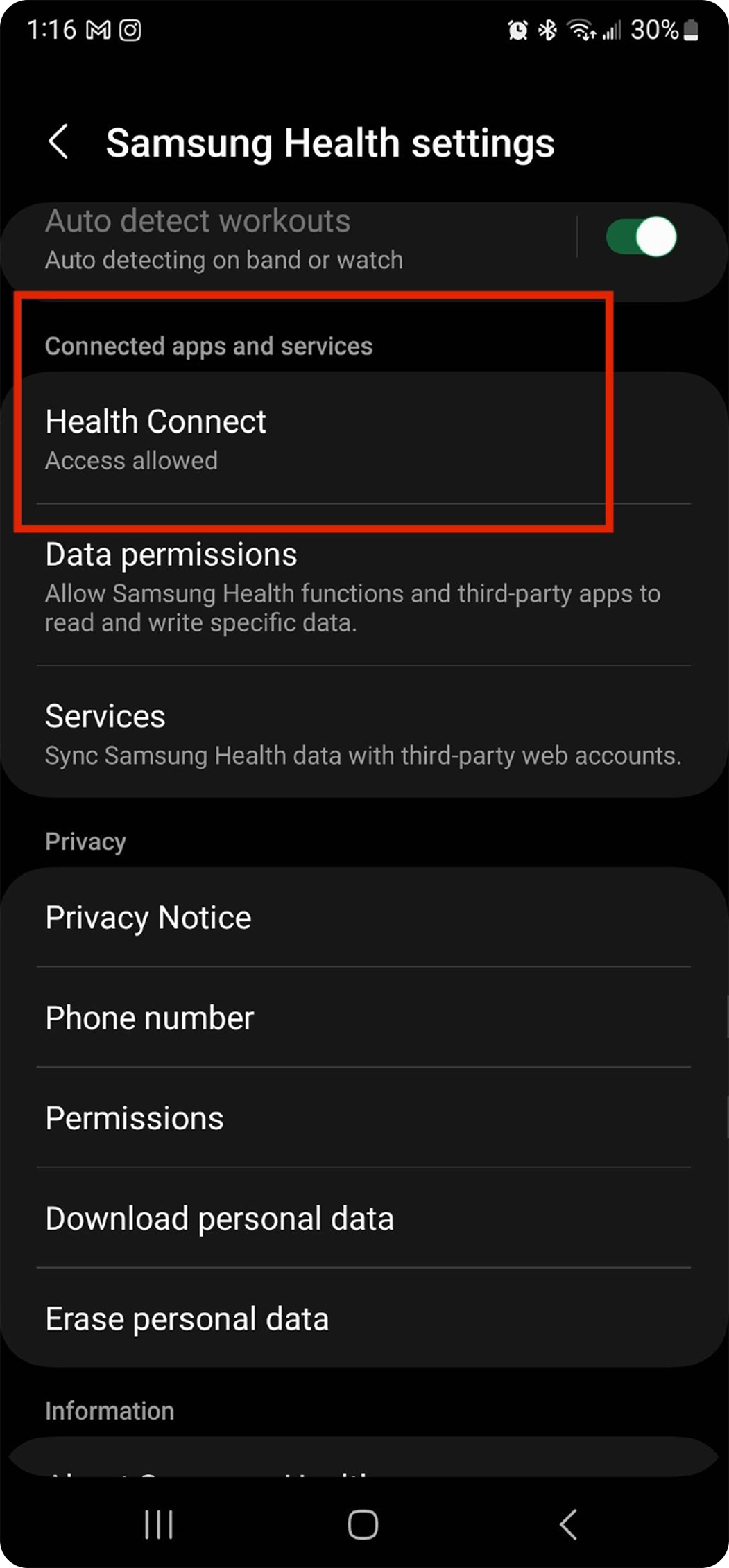Open recent apps from navigation bar
Screen dimensions: 729x1568
tap(159, 1524)
